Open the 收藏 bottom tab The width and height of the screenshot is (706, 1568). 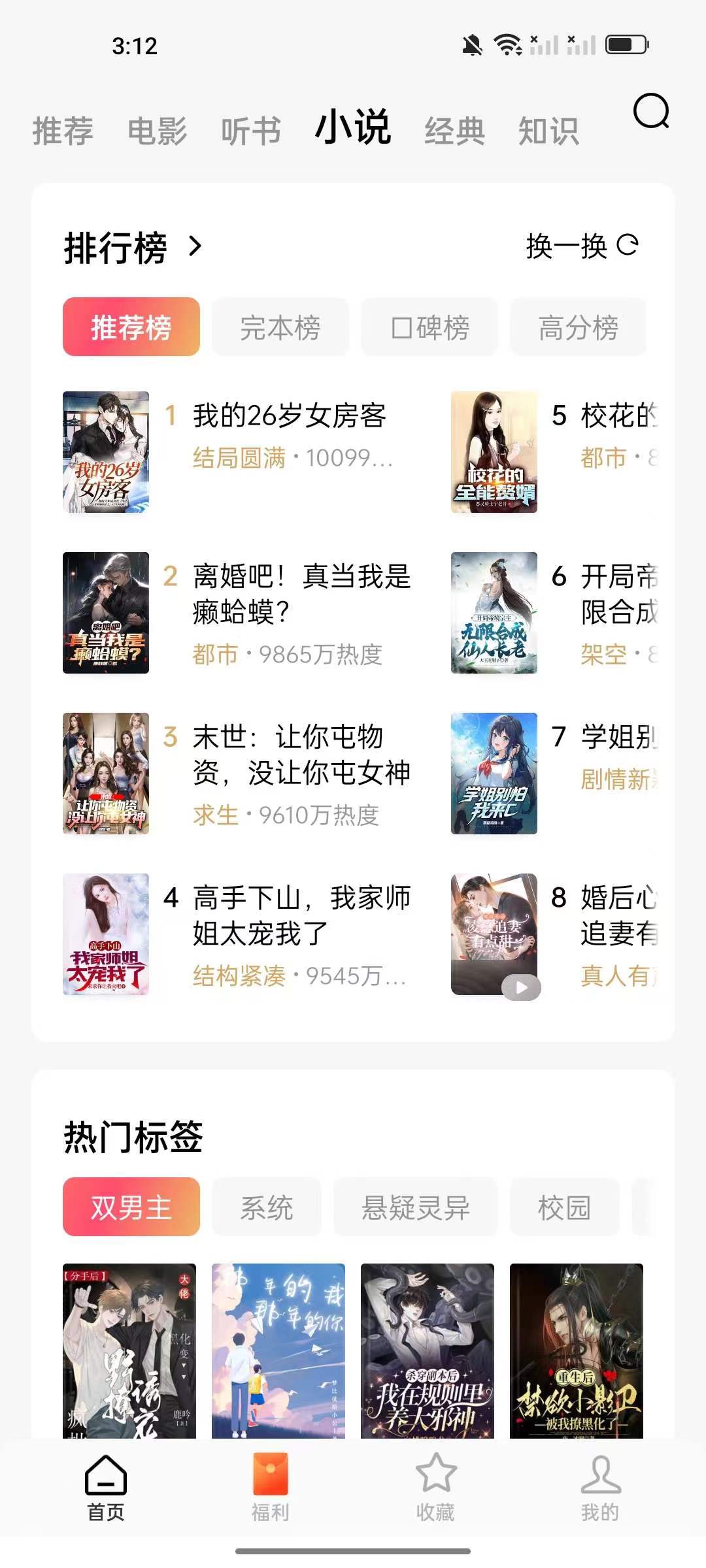(435, 1488)
